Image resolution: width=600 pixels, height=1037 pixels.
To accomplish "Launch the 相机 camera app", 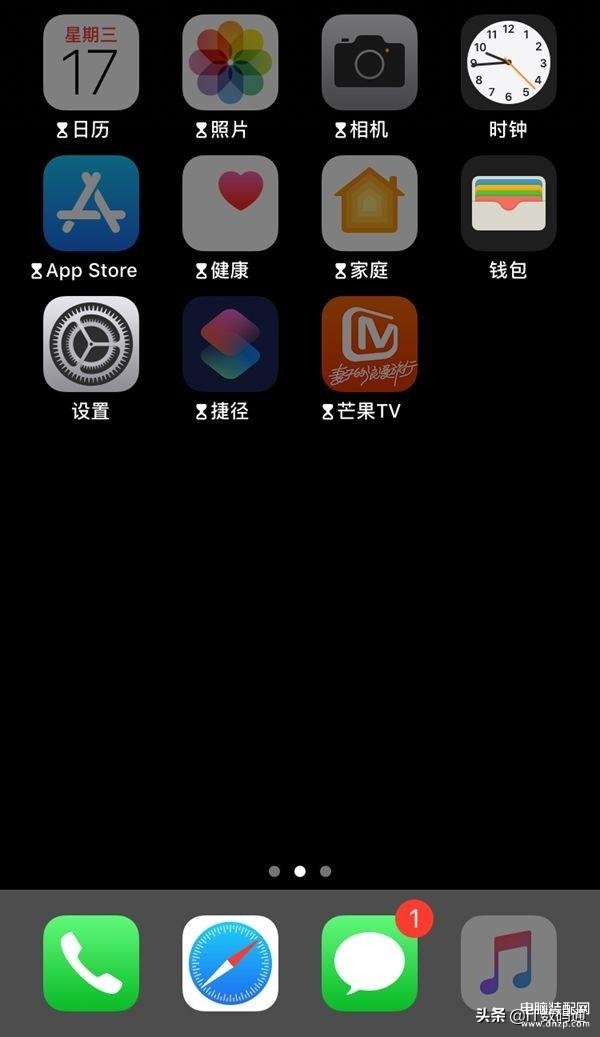I will pos(369,62).
